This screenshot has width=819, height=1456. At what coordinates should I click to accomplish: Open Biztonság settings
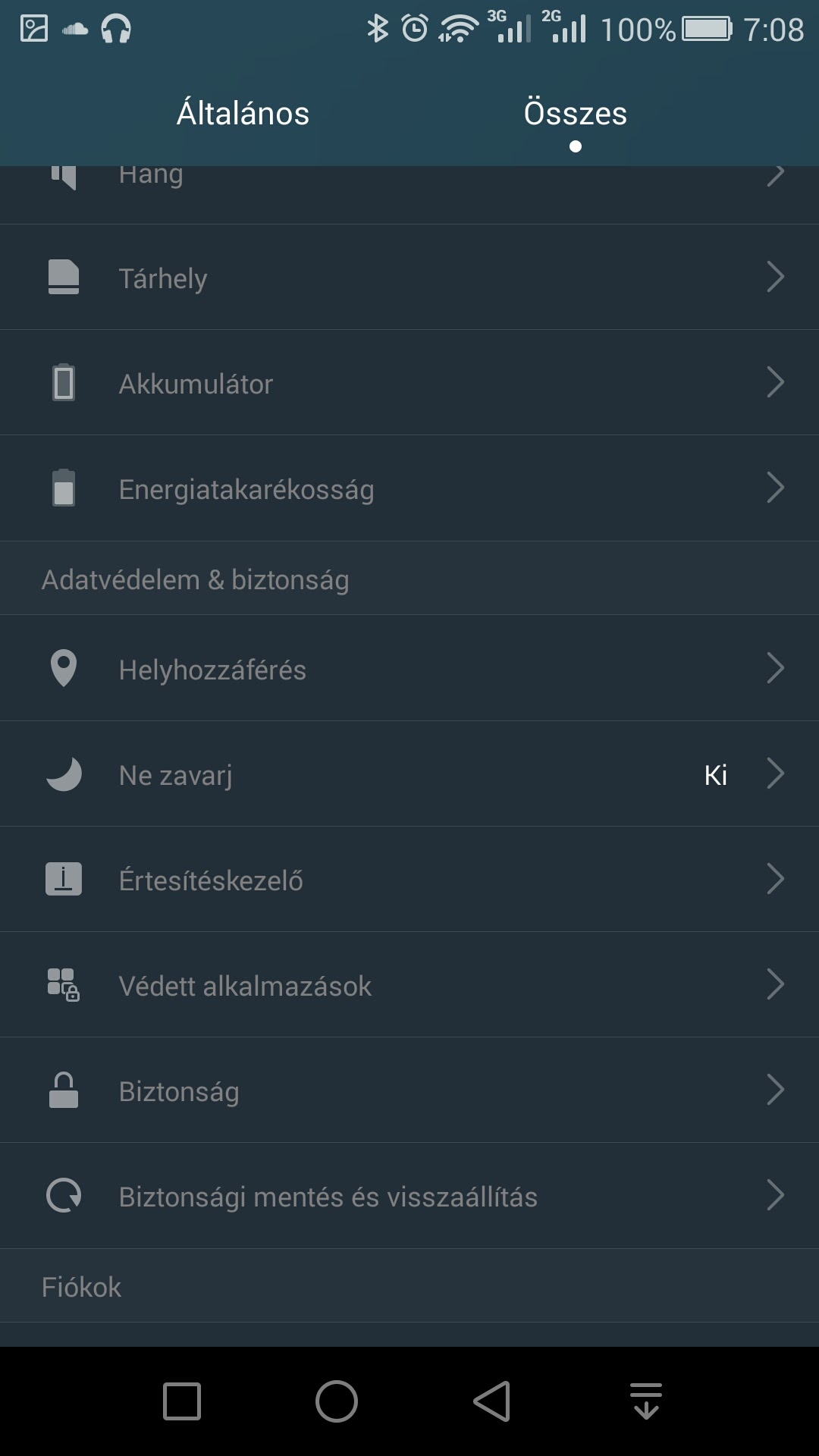click(x=409, y=1090)
